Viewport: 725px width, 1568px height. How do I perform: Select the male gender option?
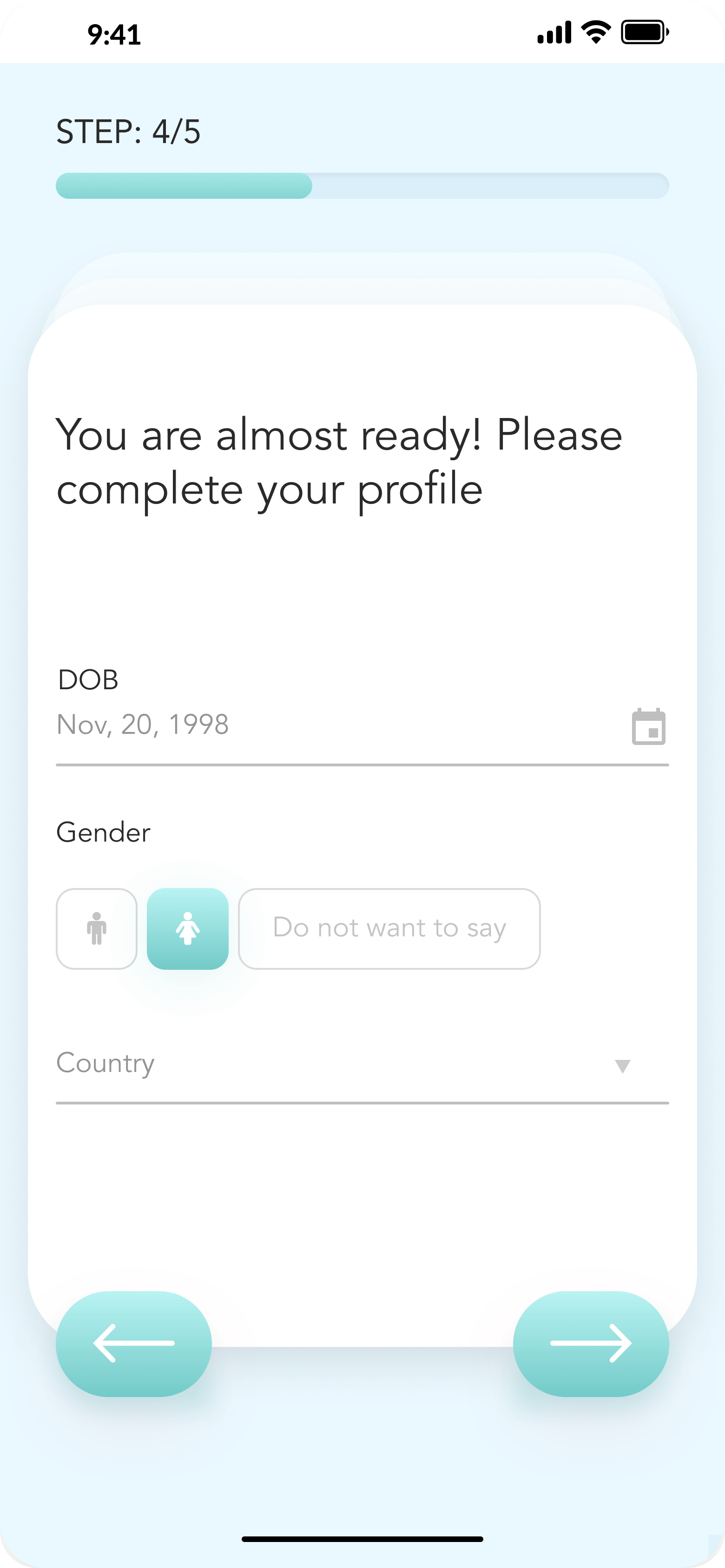96,928
